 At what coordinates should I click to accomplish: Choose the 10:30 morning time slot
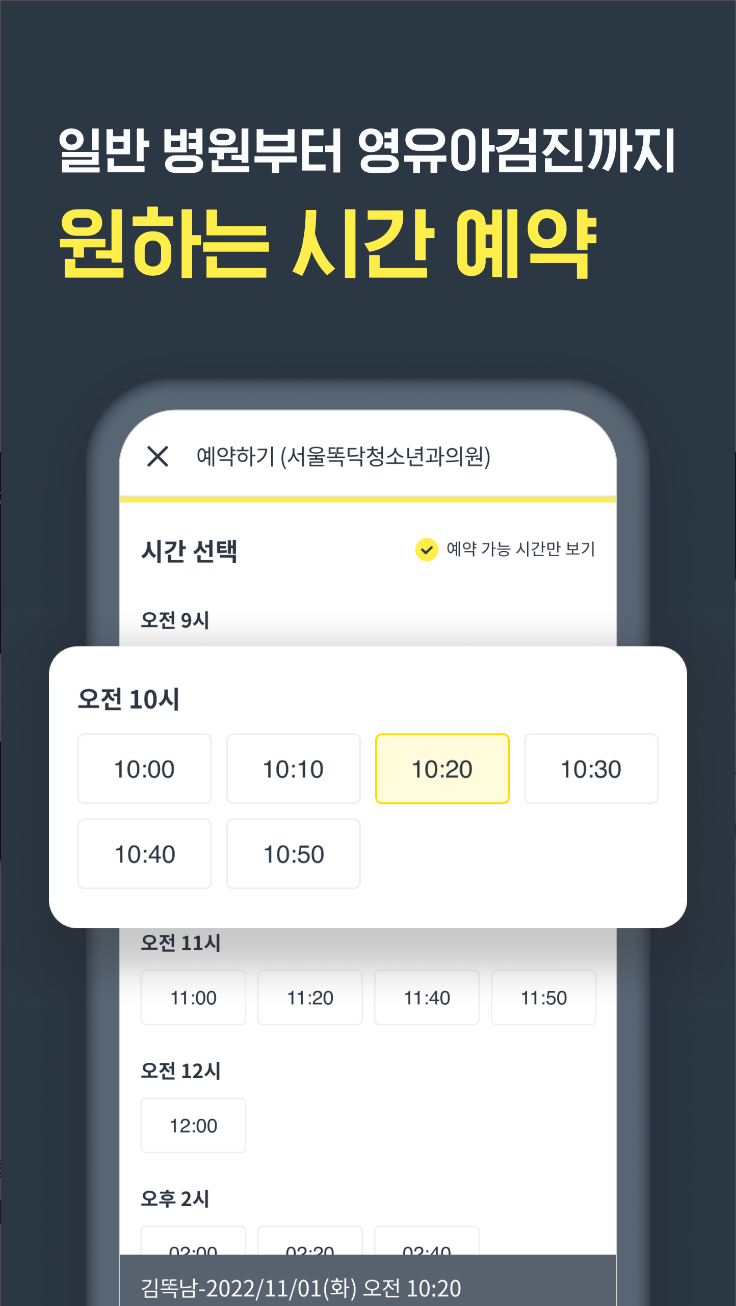tap(591, 768)
